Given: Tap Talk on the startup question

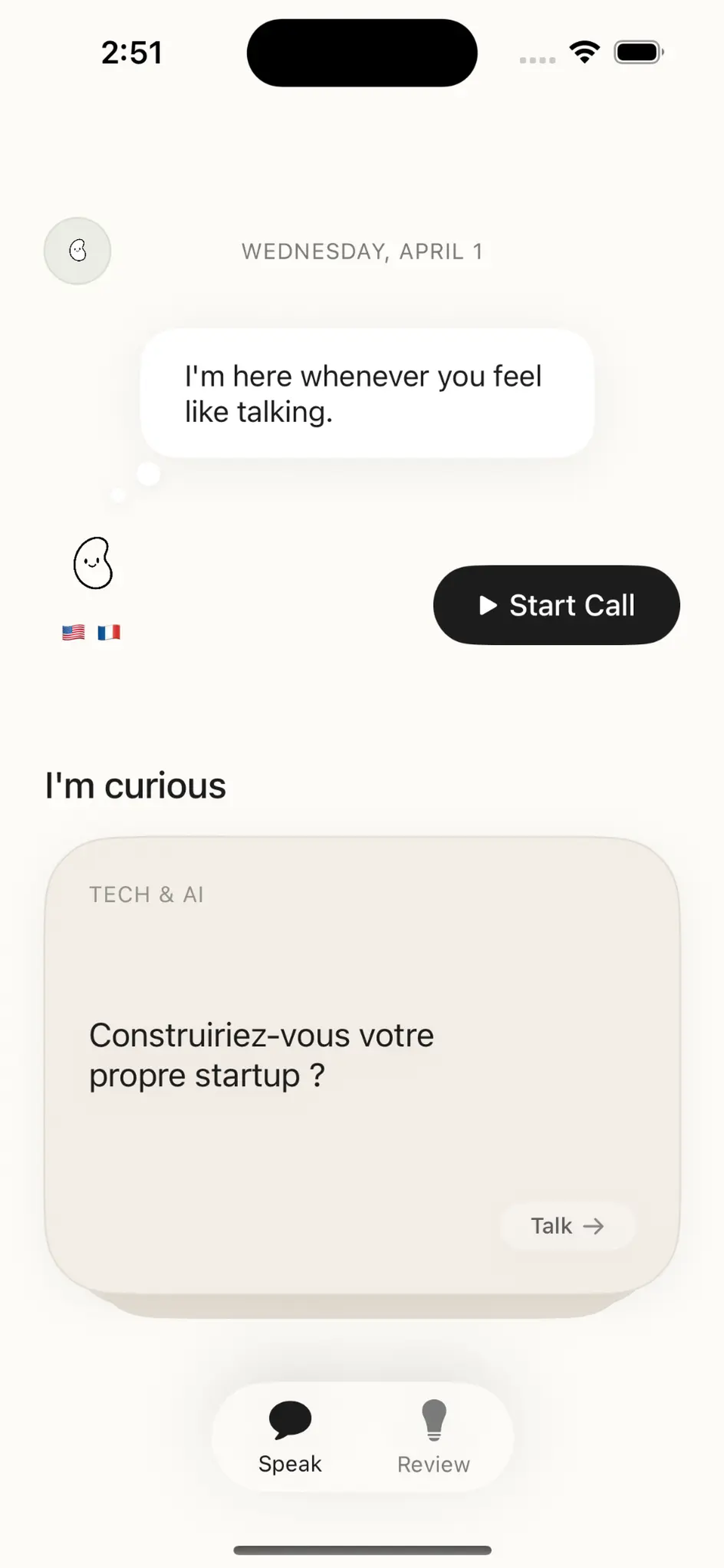Looking at the screenshot, I should click(567, 1226).
